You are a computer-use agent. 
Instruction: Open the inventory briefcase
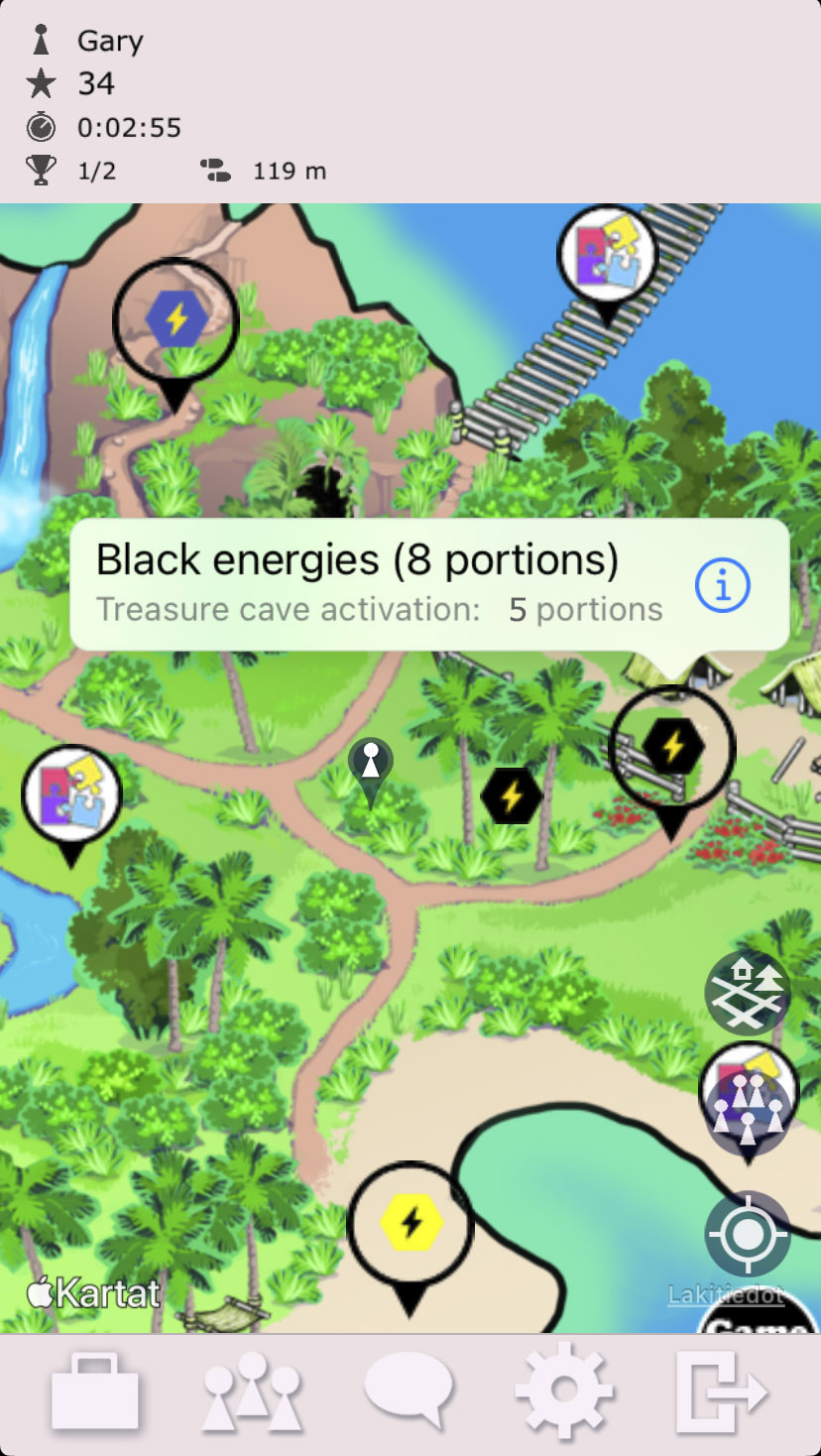95,1392
